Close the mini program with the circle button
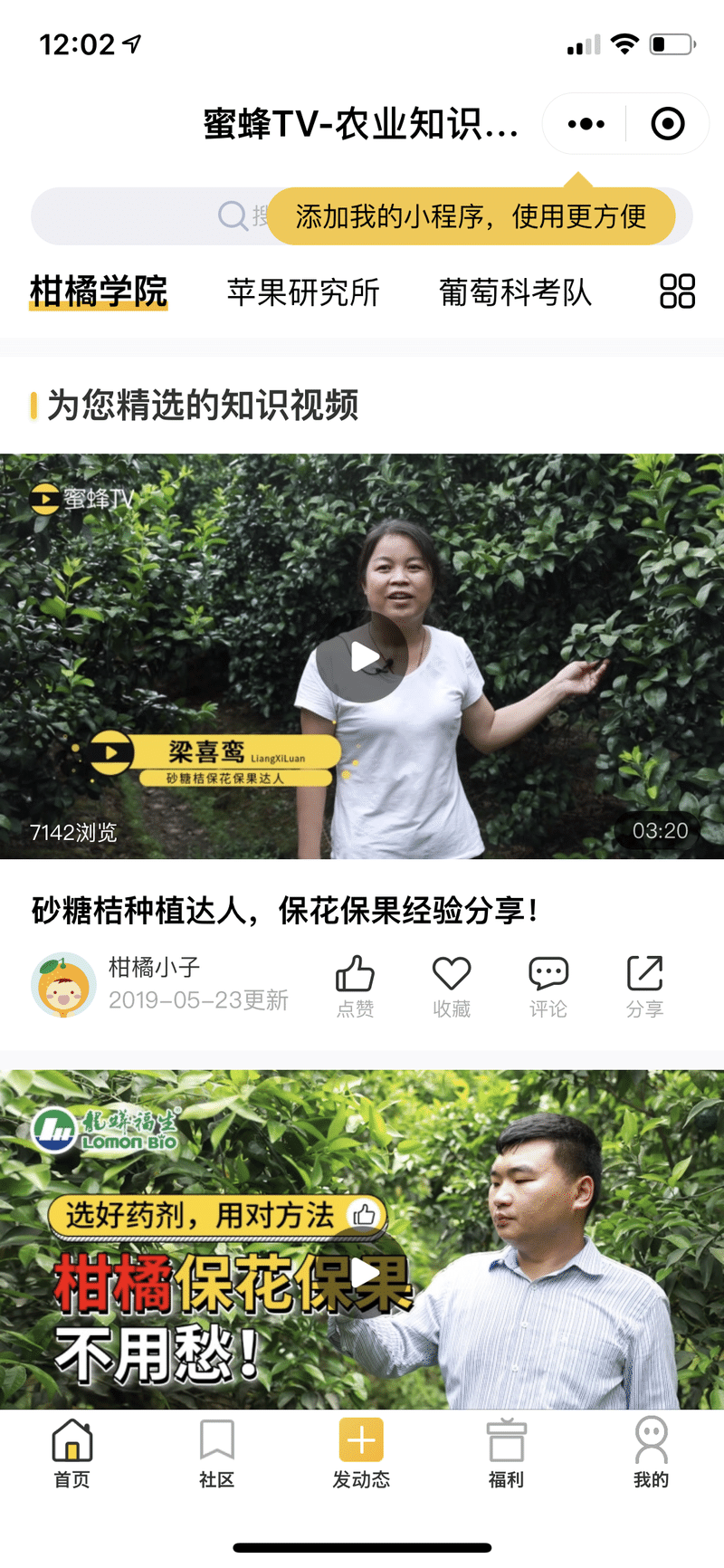Viewport: 724px width, 1568px height. (x=668, y=124)
